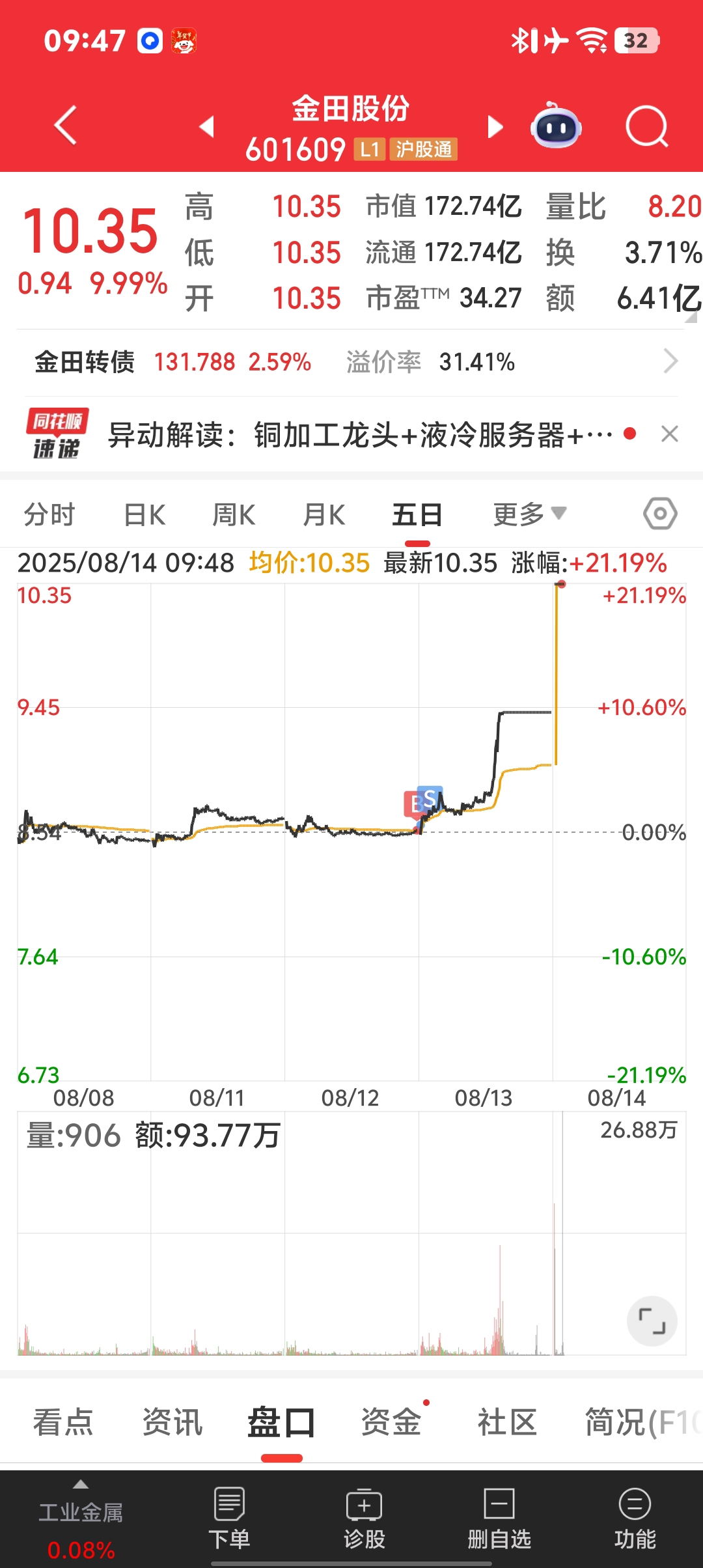
Task: Expand the chart to full screen
Action: [x=652, y=1321]
